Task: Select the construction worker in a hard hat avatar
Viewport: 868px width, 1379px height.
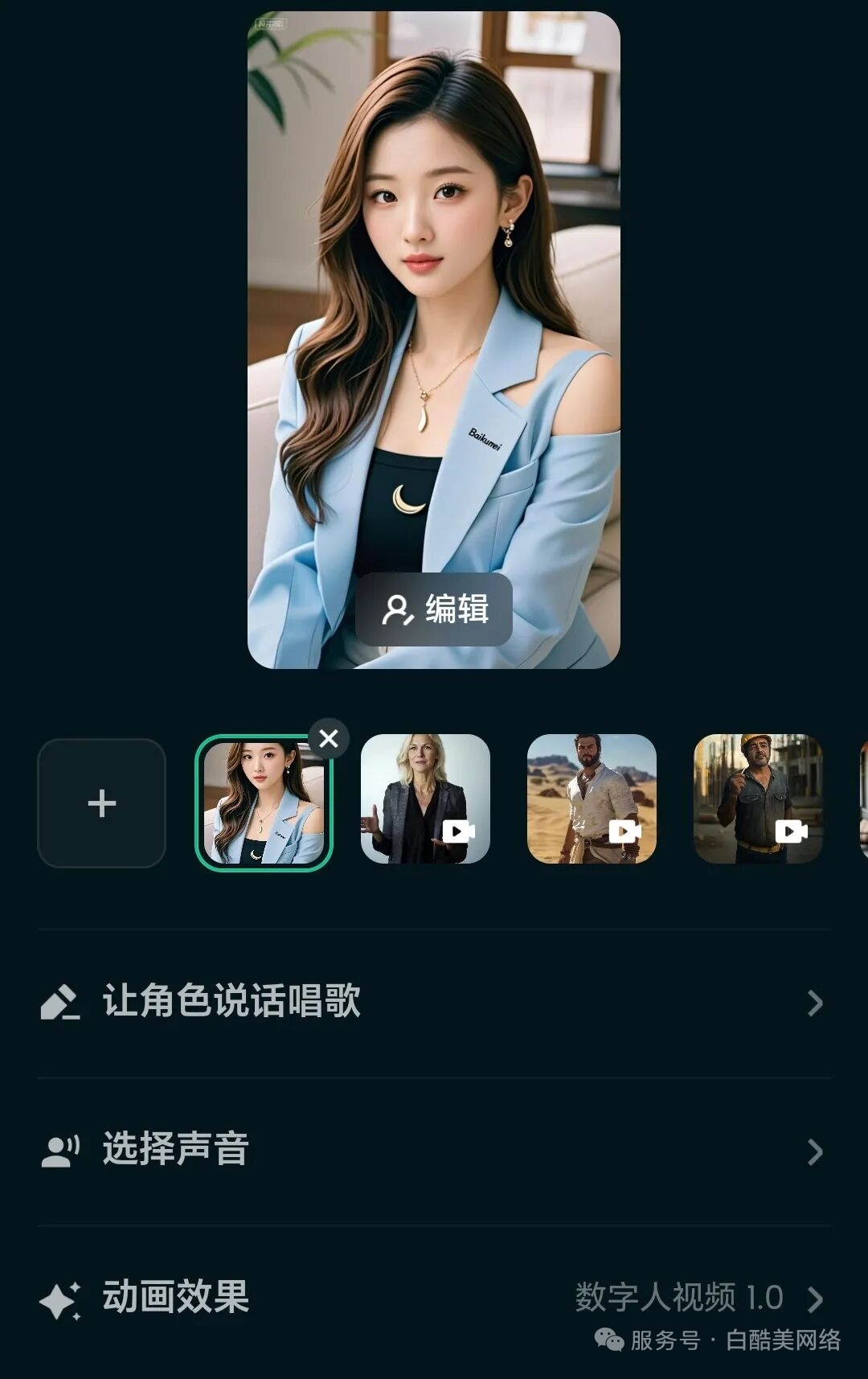Action: coord(758,798)
